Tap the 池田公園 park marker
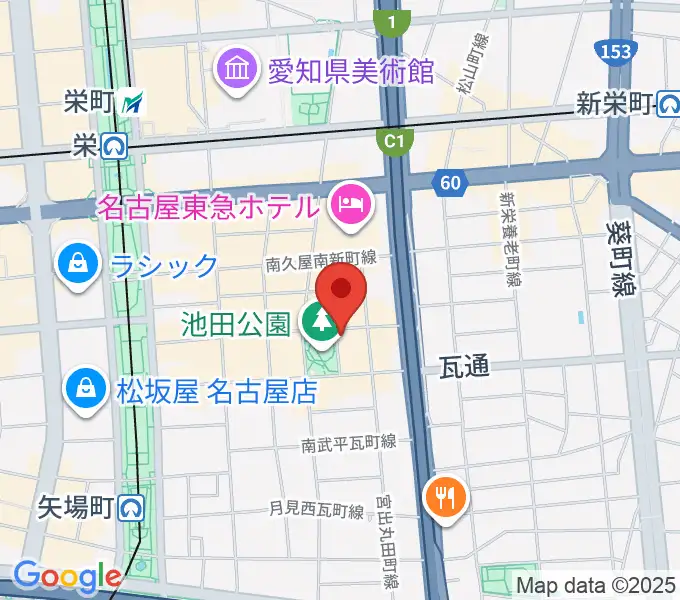The image size is (680, 600). point(321,322)
